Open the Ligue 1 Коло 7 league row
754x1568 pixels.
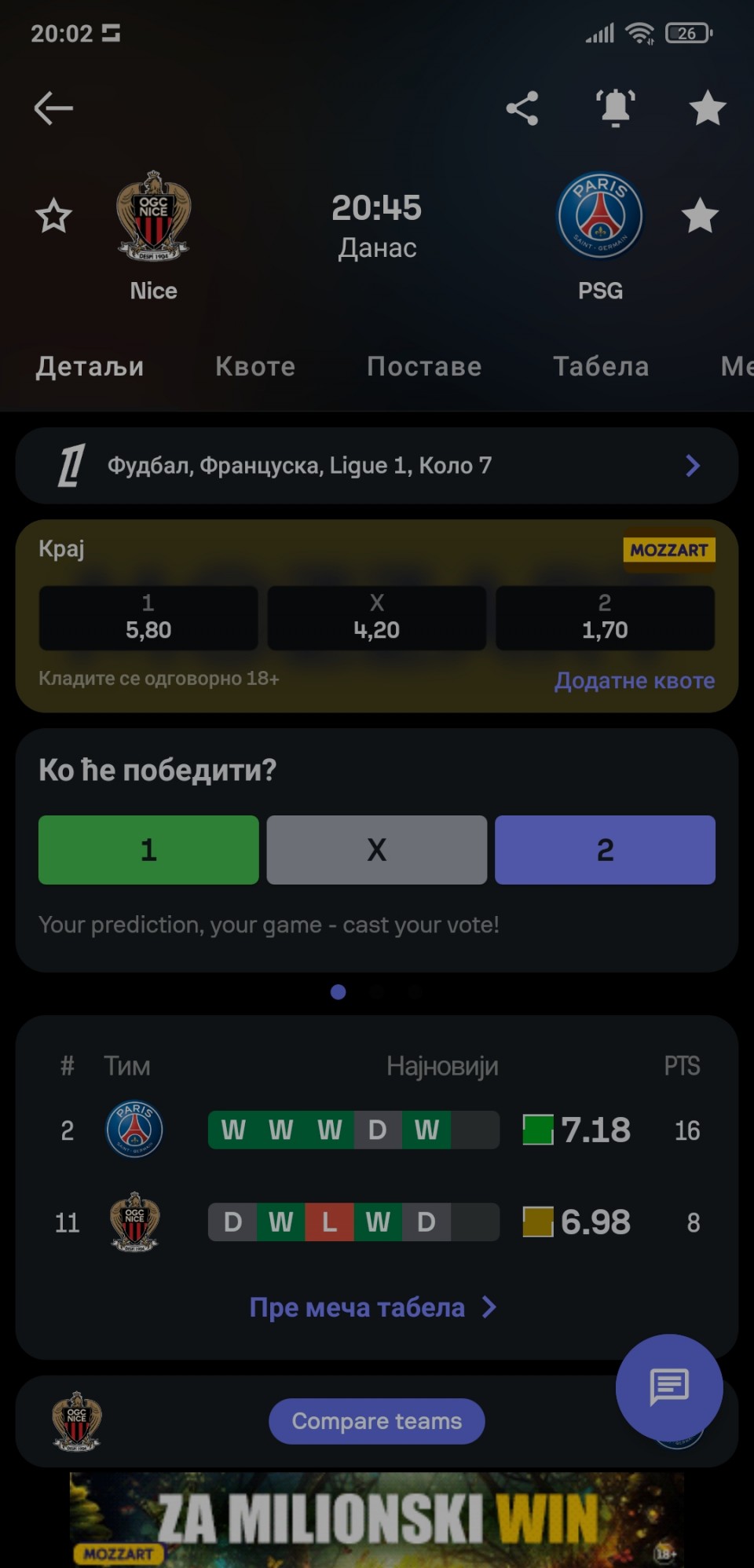point(377,465)
